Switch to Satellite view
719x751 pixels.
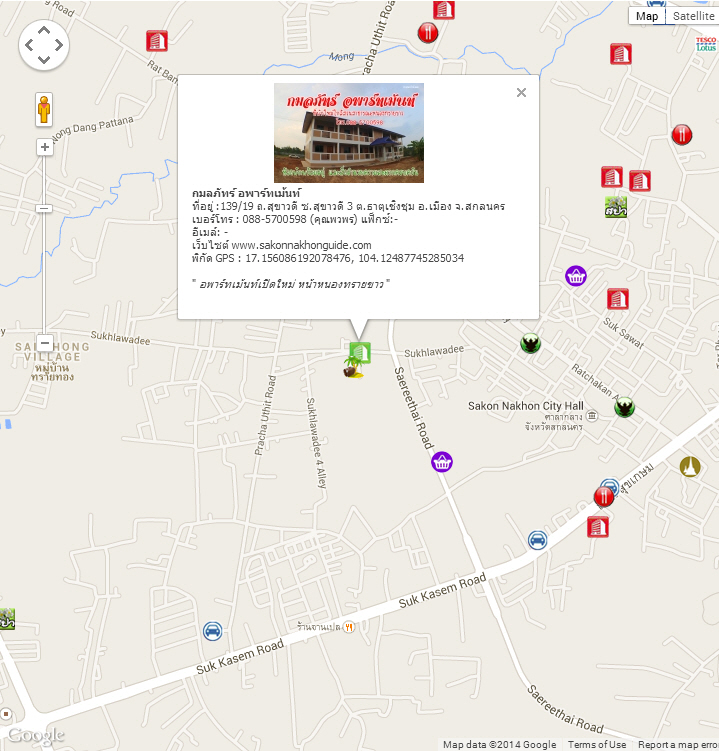pos(692,16)
